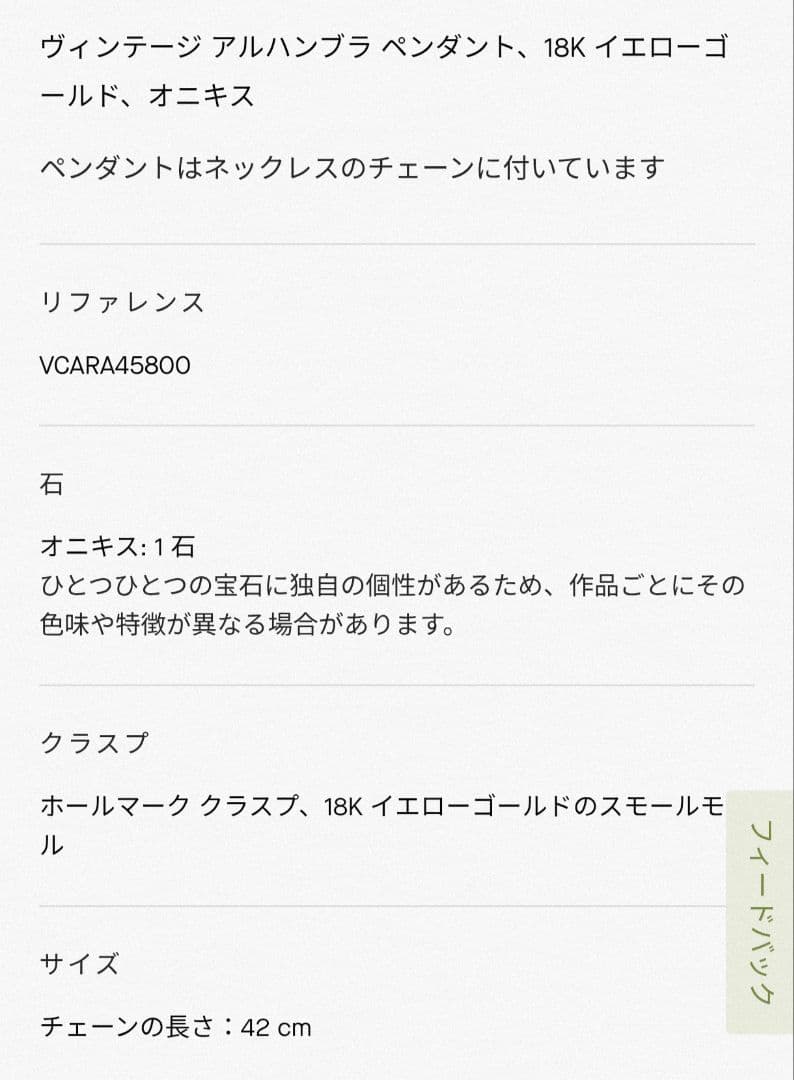Click the リファレンス section heading
The height and width of the screenshot is (1080, 794).
(122, 303)
